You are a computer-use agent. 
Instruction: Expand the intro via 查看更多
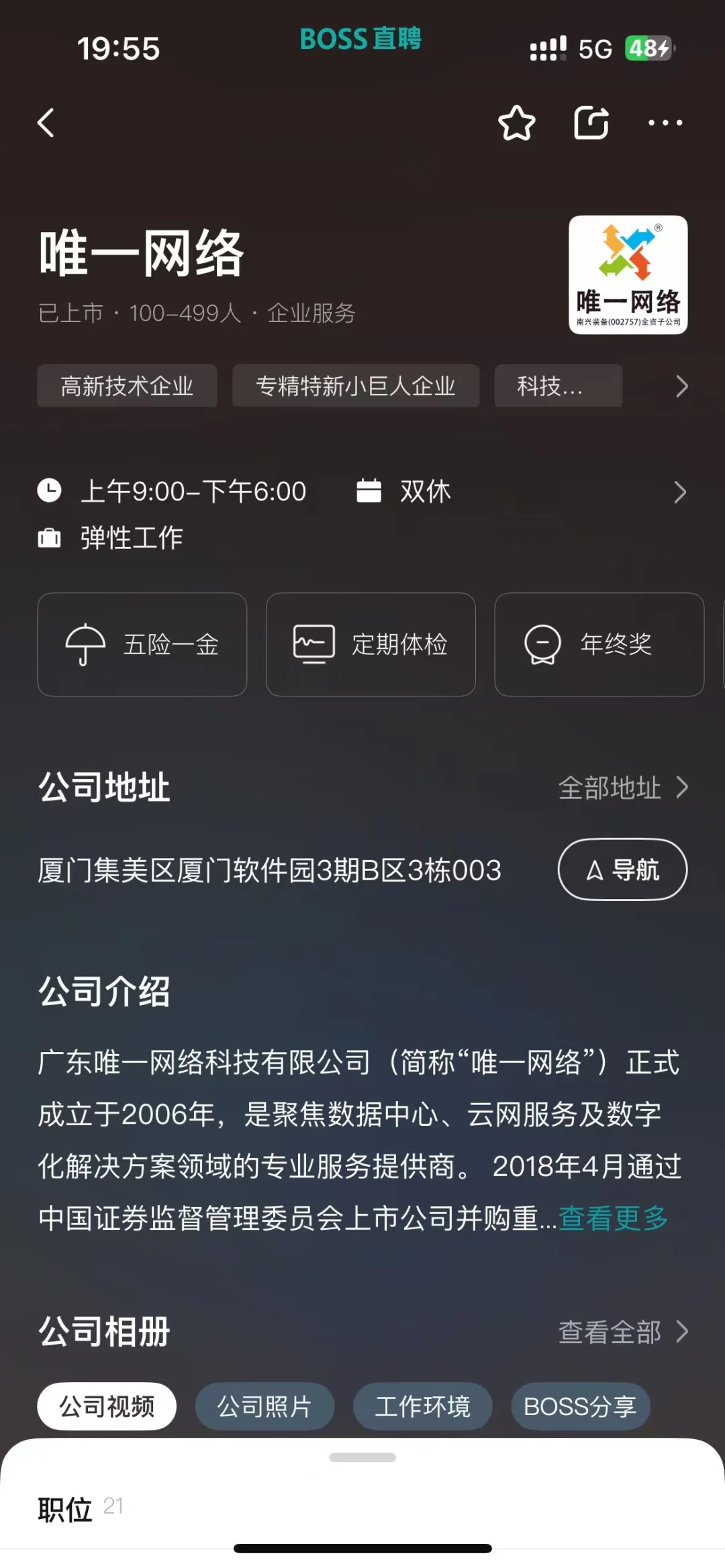click(x=613, y=1218)
